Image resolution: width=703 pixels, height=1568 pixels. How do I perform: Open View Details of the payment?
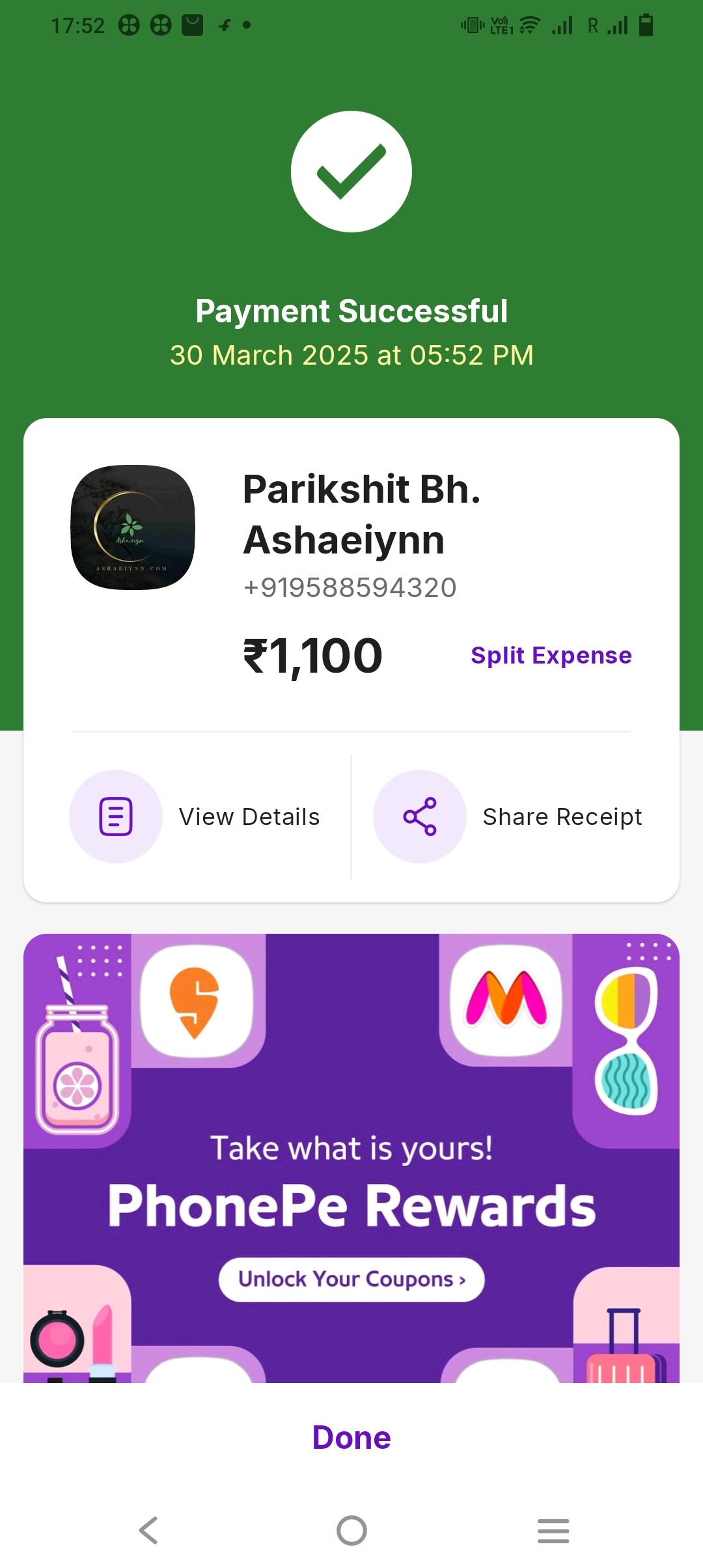195,817
